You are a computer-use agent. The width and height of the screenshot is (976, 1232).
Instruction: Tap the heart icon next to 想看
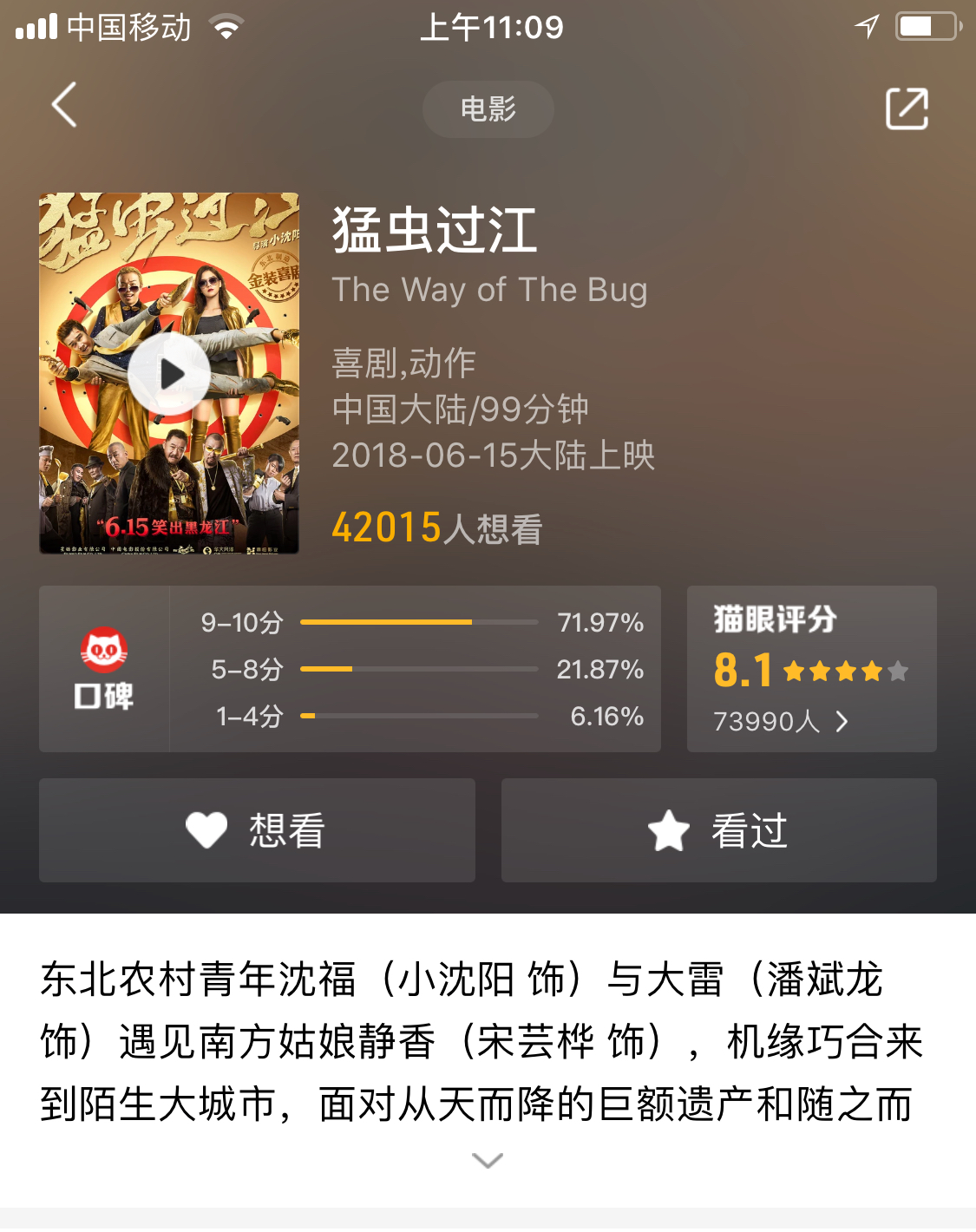(x=205, y=830)
